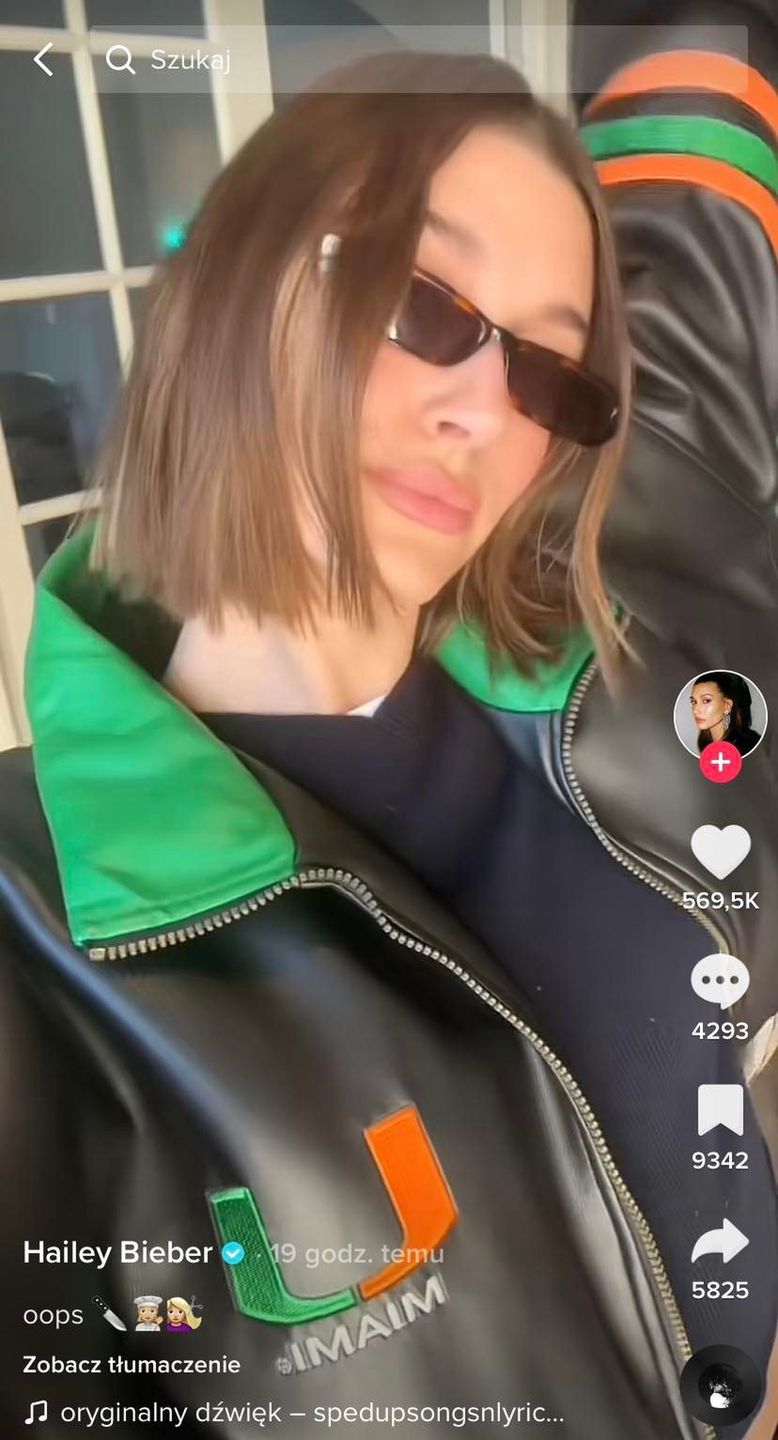Go back using the top-left arrow

pyautogui.click(x=43, y=60)
